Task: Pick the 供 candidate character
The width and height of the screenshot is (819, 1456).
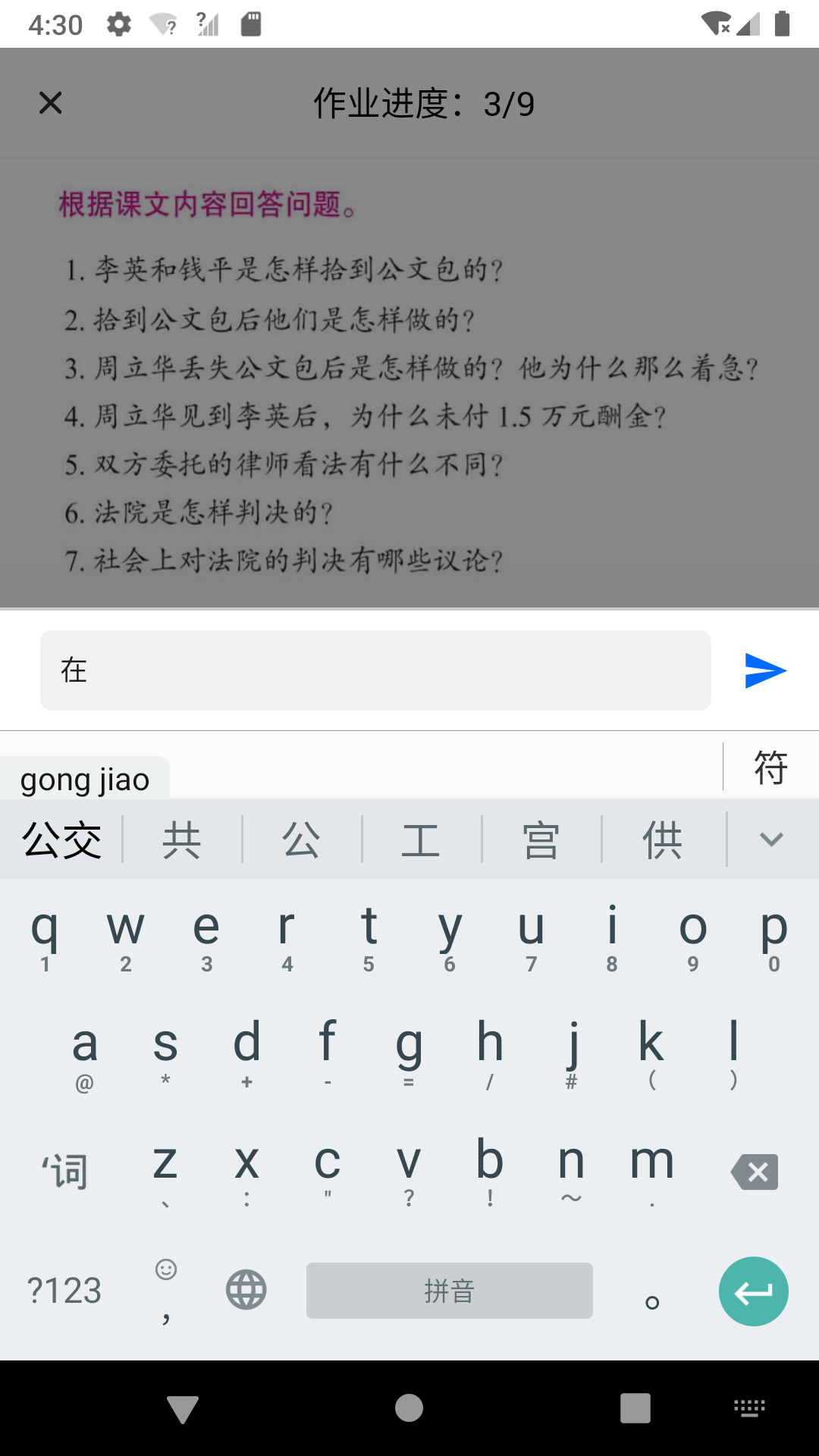Action: pyautogui.click(x=663, y=839)
